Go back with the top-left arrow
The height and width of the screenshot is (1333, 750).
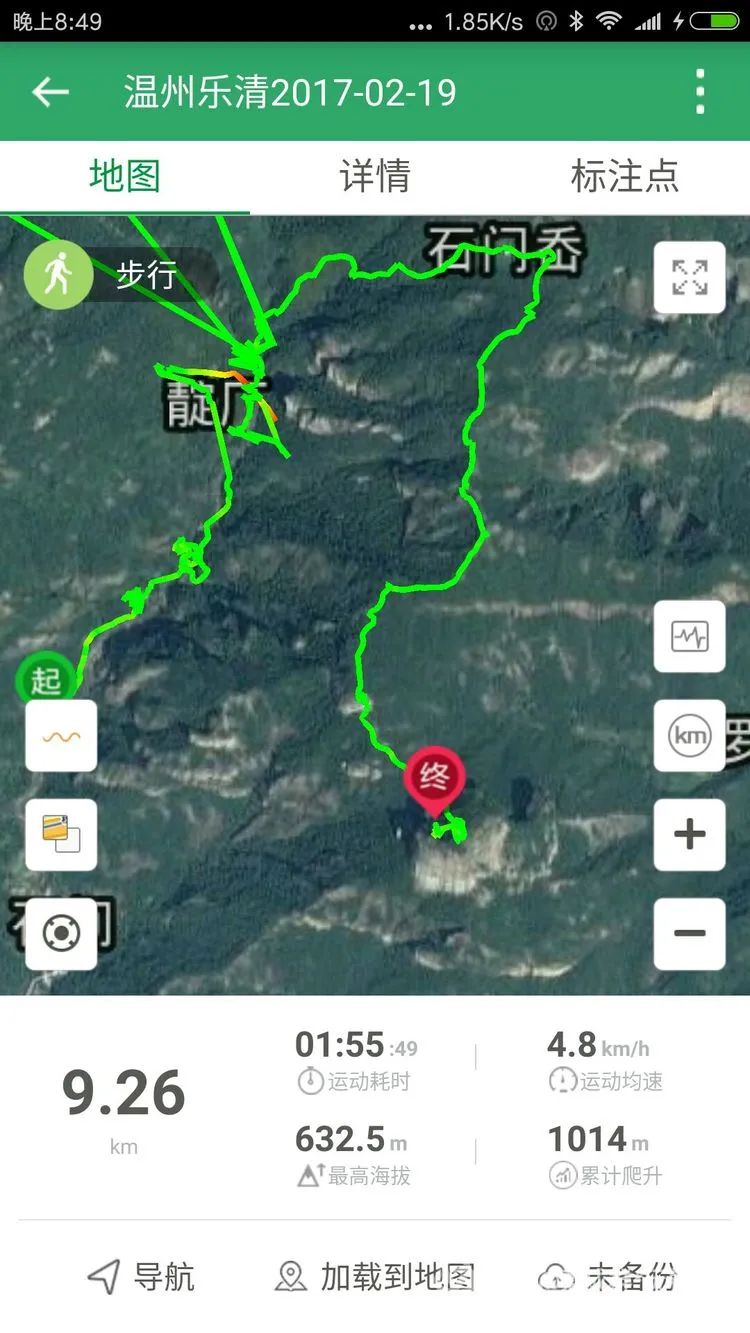(x=50, y=92)
